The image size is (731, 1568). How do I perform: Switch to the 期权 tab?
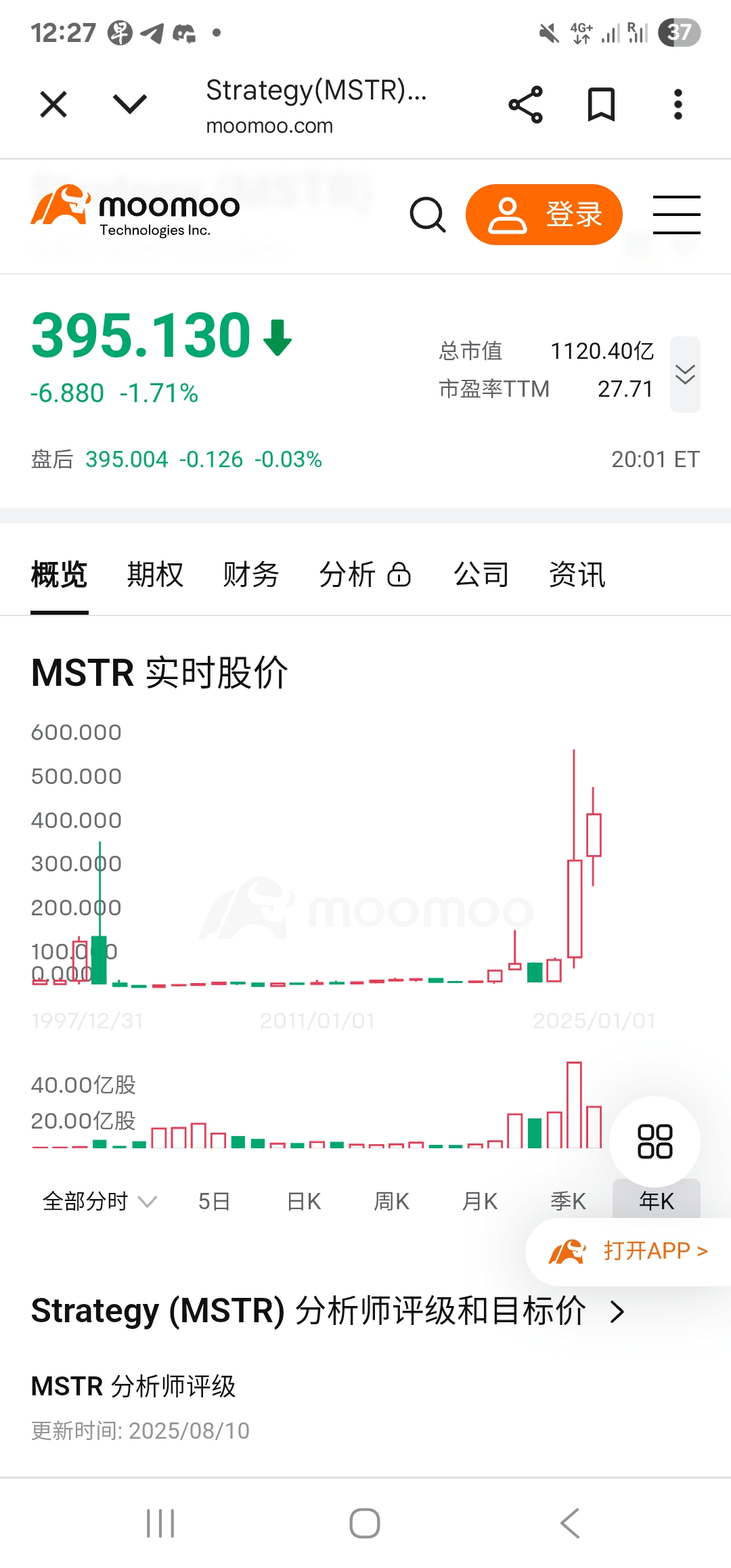[155, 575]
